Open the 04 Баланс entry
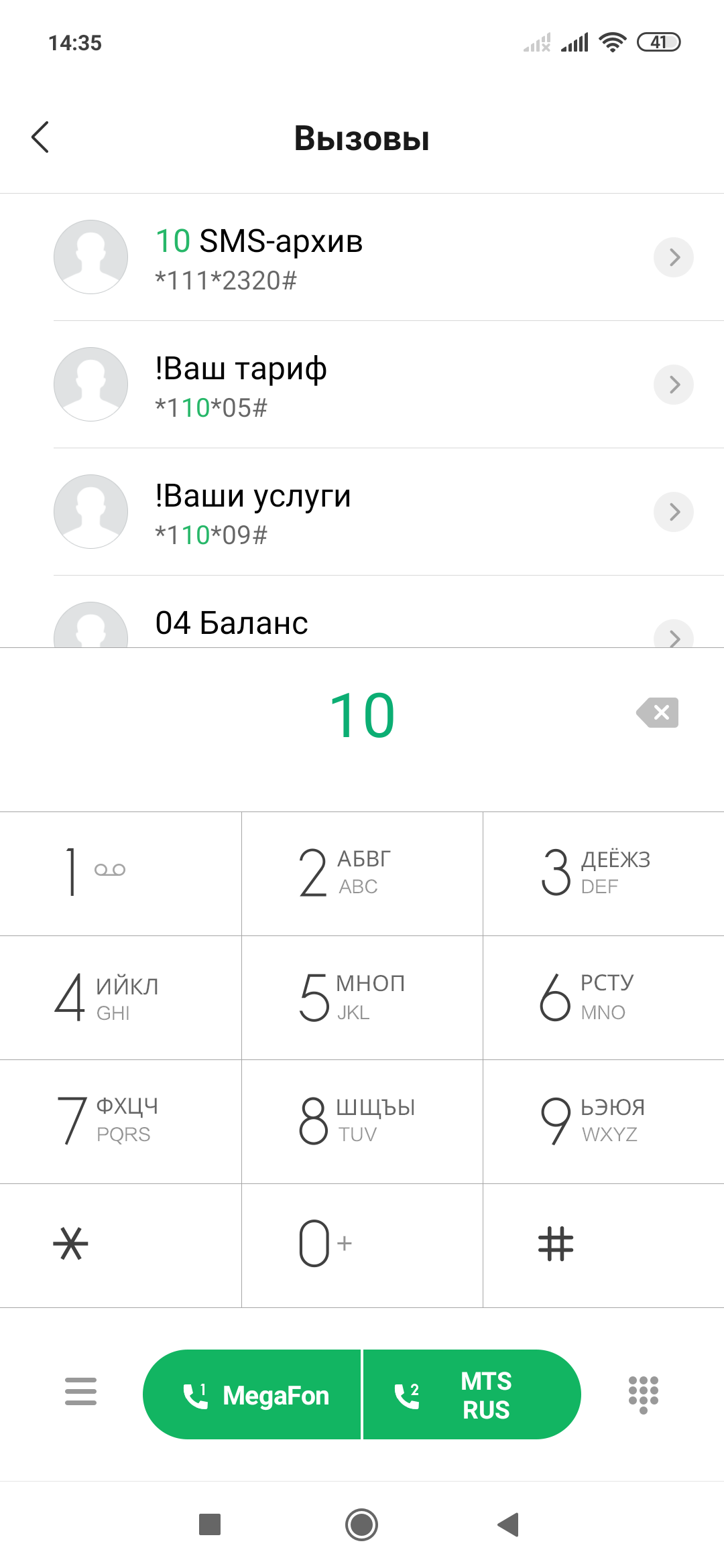The height and width of the screenshot is (1568, 724). (335, 623)
